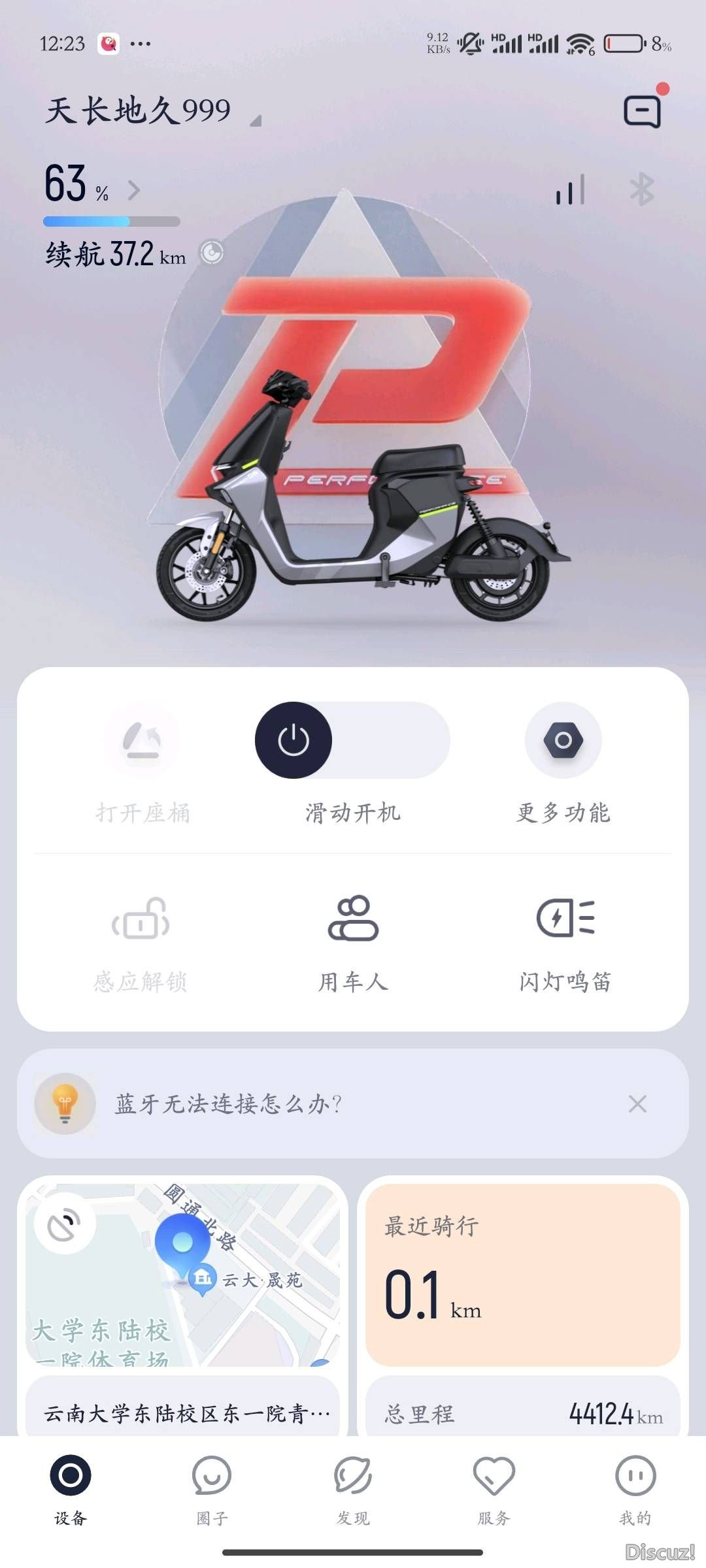Open 用车人 riders management
The height and width of the screenshot is (1568, 706).
(x=353, y=919)
